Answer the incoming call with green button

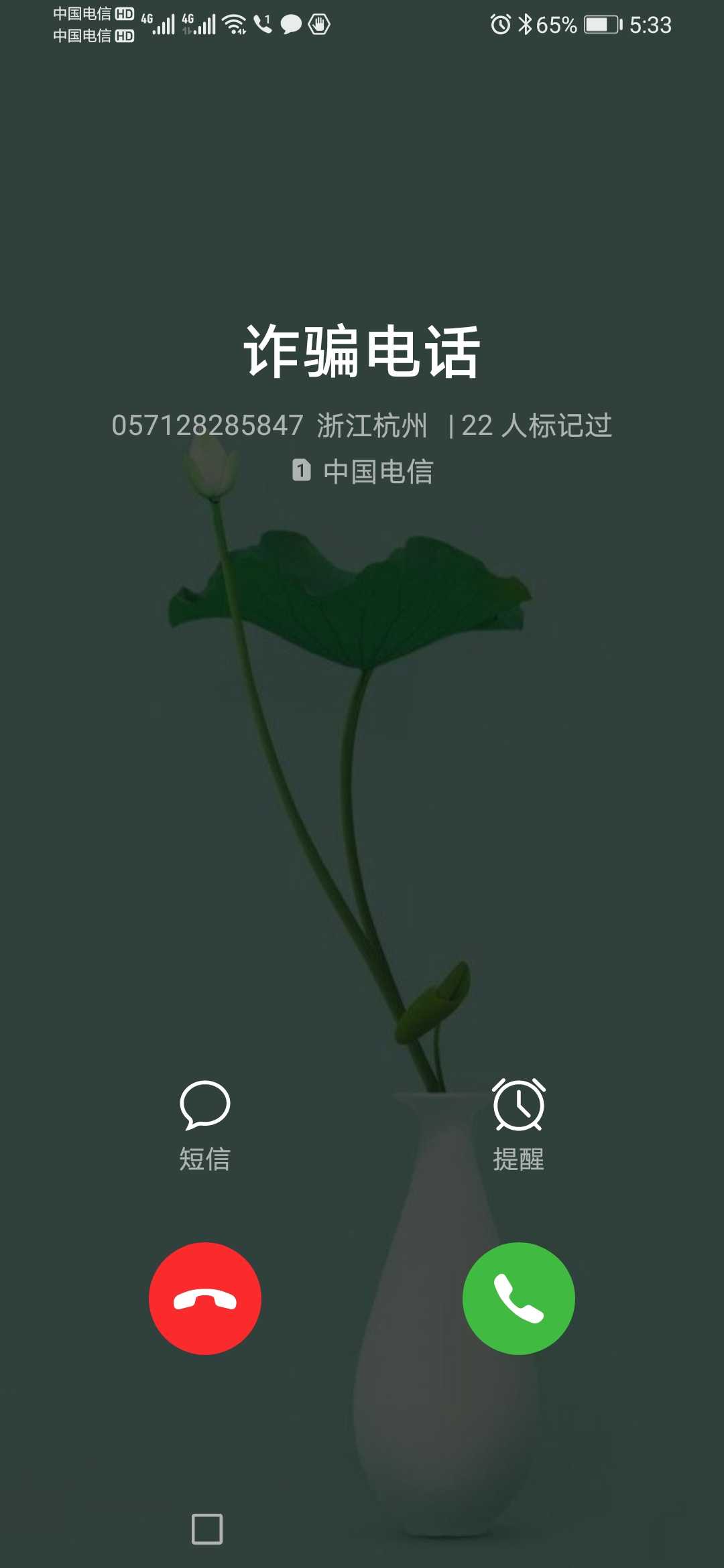[x=519, y=1299]
